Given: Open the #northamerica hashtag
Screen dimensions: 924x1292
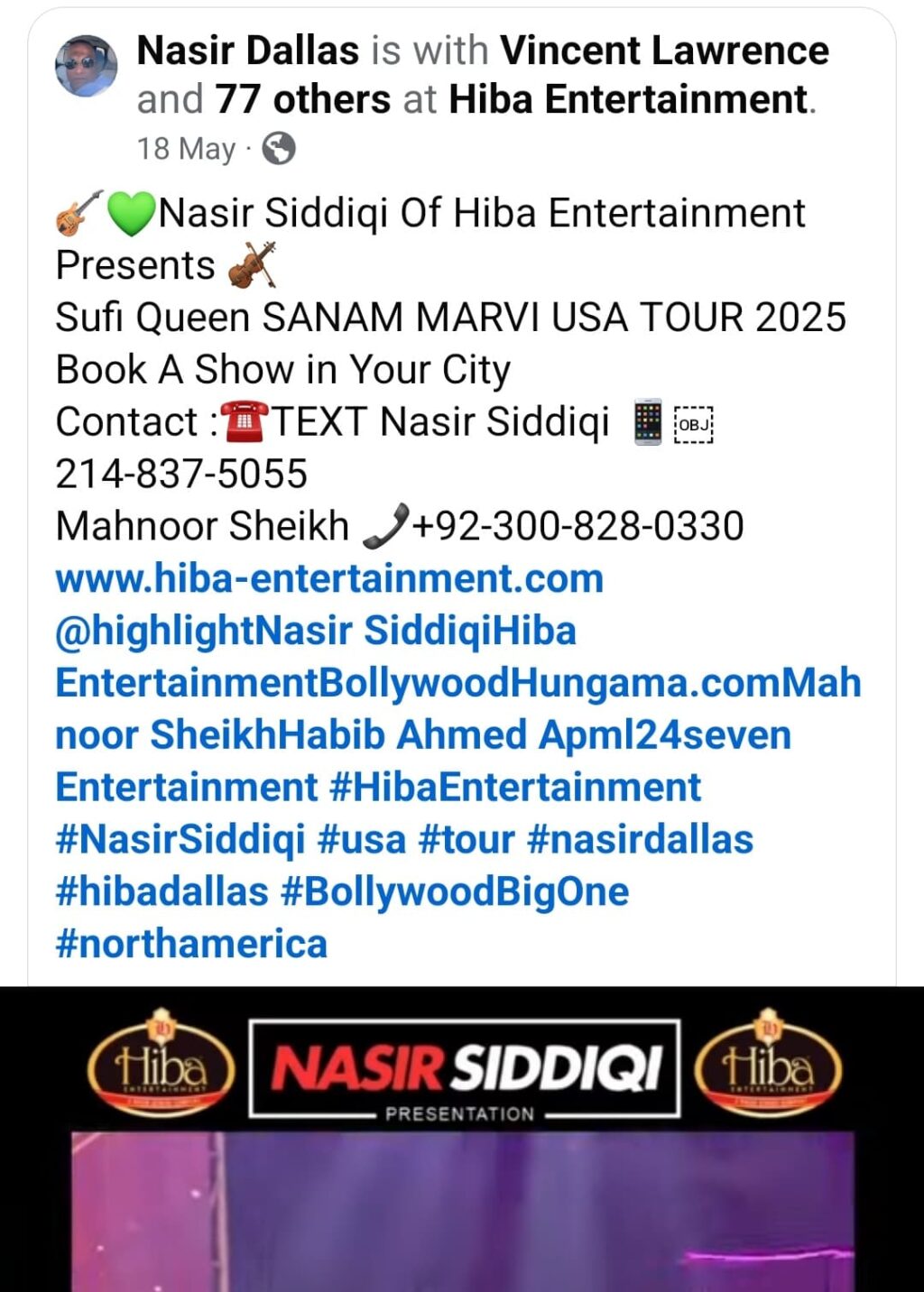Looking at the screenshot, I should (191, 944).
